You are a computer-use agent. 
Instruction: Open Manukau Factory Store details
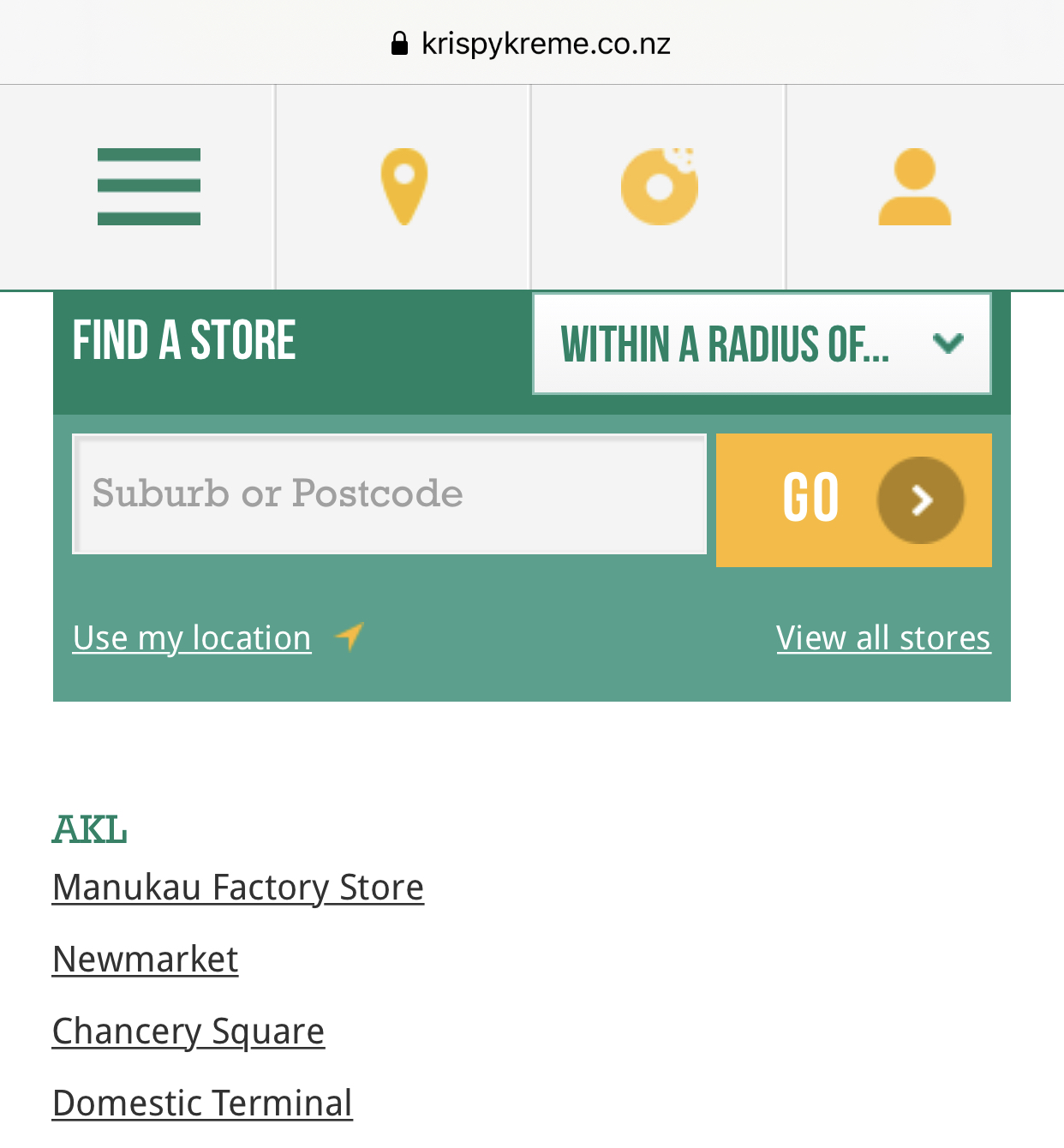click(x=238, y=888)
